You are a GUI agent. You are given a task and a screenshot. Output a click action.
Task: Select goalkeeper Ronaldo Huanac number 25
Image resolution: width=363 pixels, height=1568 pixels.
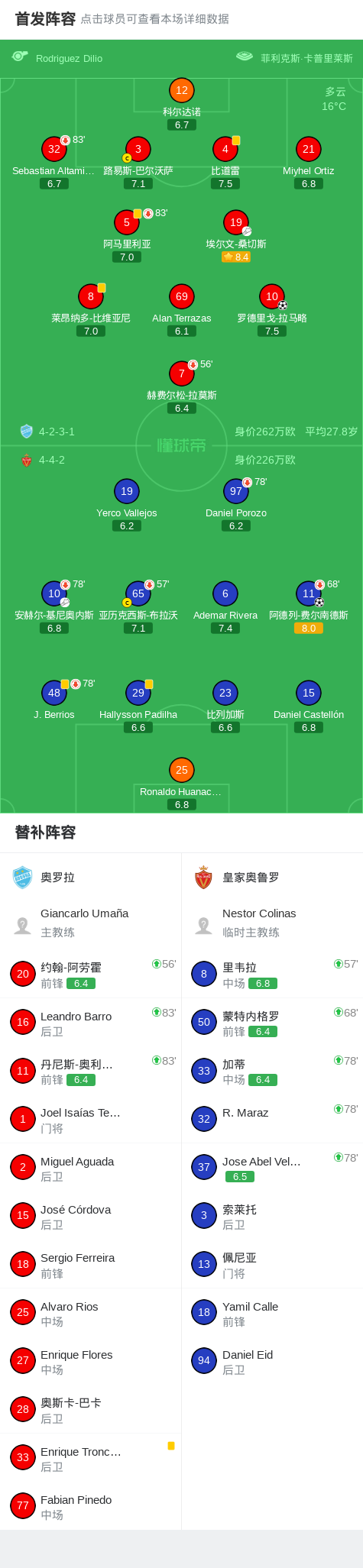pos(182,784)
